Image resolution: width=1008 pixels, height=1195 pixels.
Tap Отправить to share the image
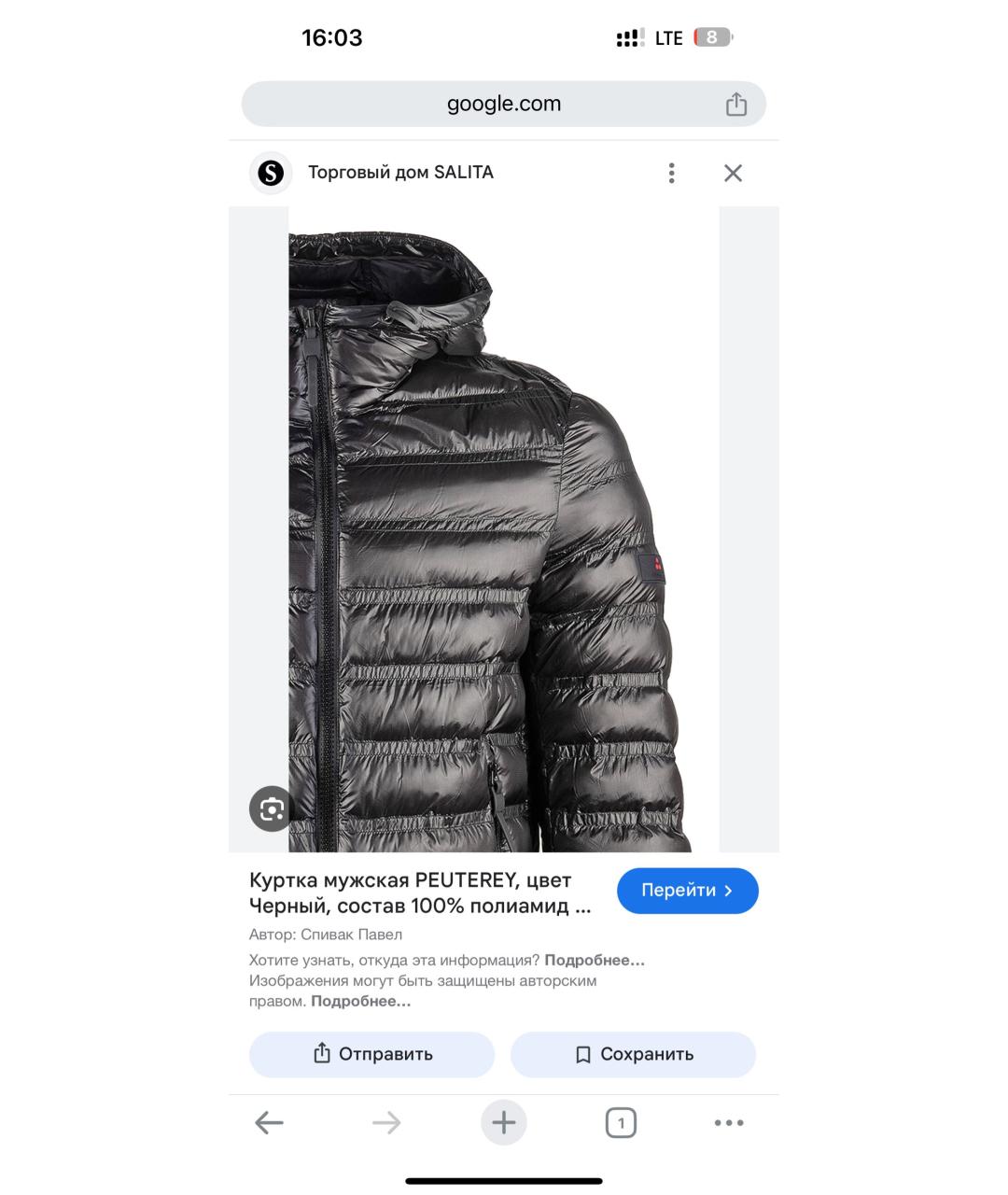click(371, 1054)
